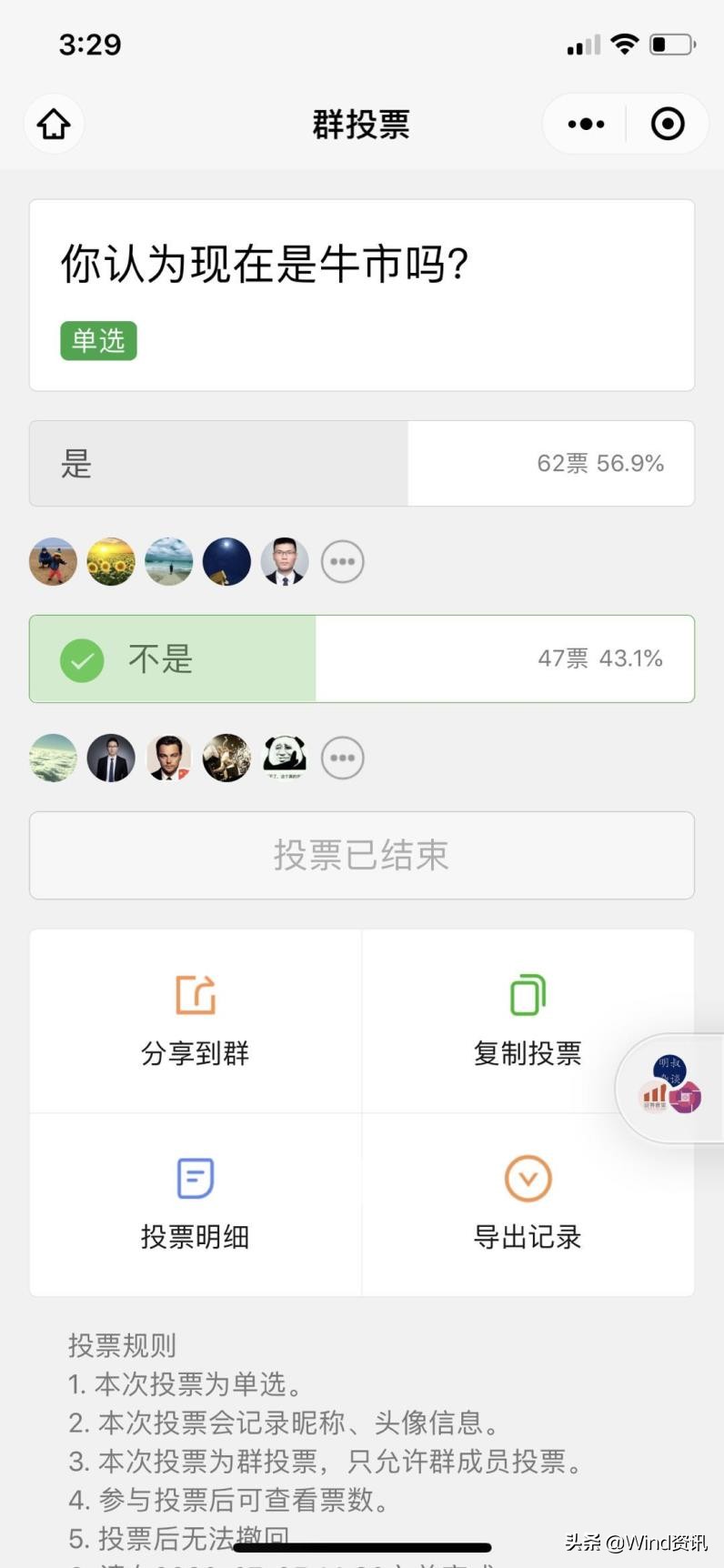This screenshot has height=1568, width=724.
Task: Click the 导出记录 export records icon
Action: [527, 1179]
